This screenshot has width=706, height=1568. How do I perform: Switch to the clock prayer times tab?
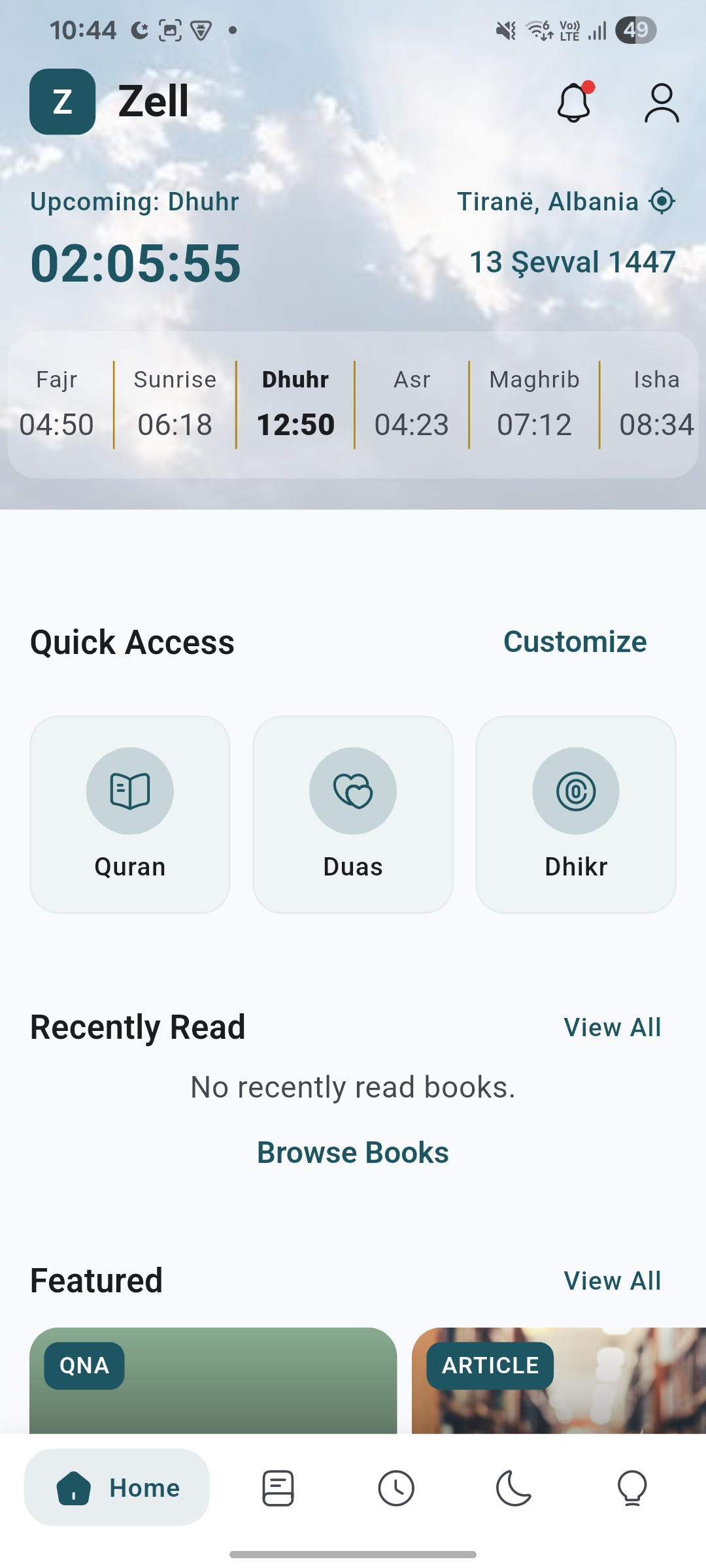pos(396,1488)
